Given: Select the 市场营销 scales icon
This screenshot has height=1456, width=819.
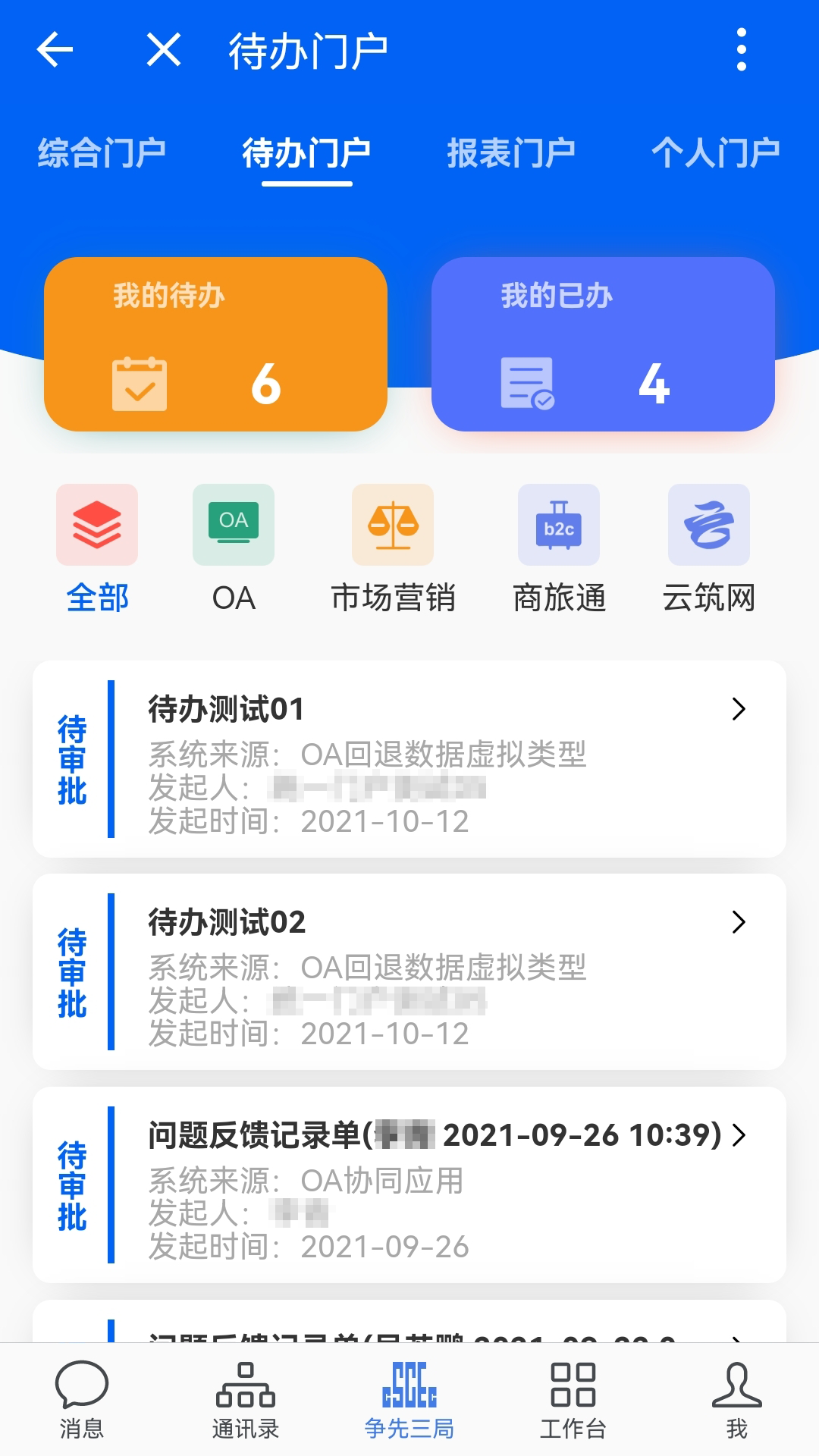Looking at the screenshot, I should [x=394, y=525].
